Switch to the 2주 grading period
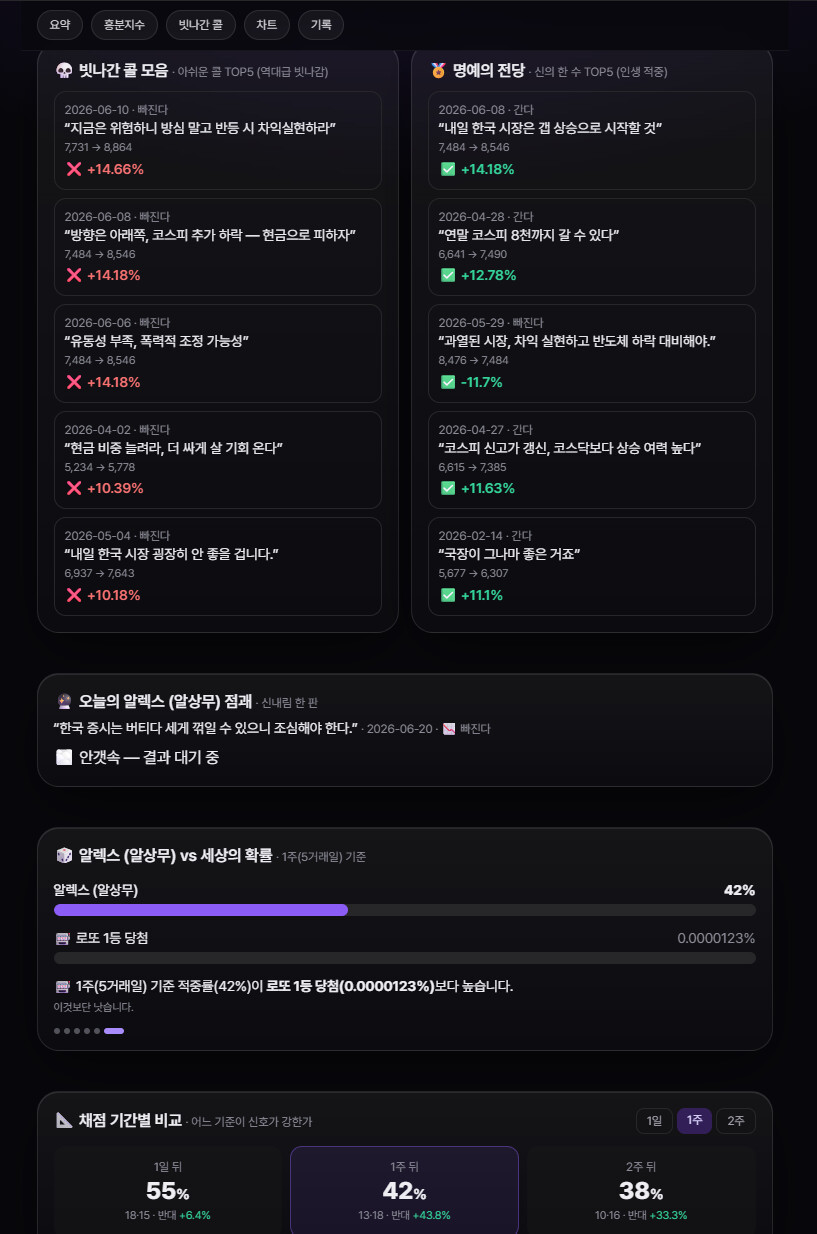 [736, 1121]
